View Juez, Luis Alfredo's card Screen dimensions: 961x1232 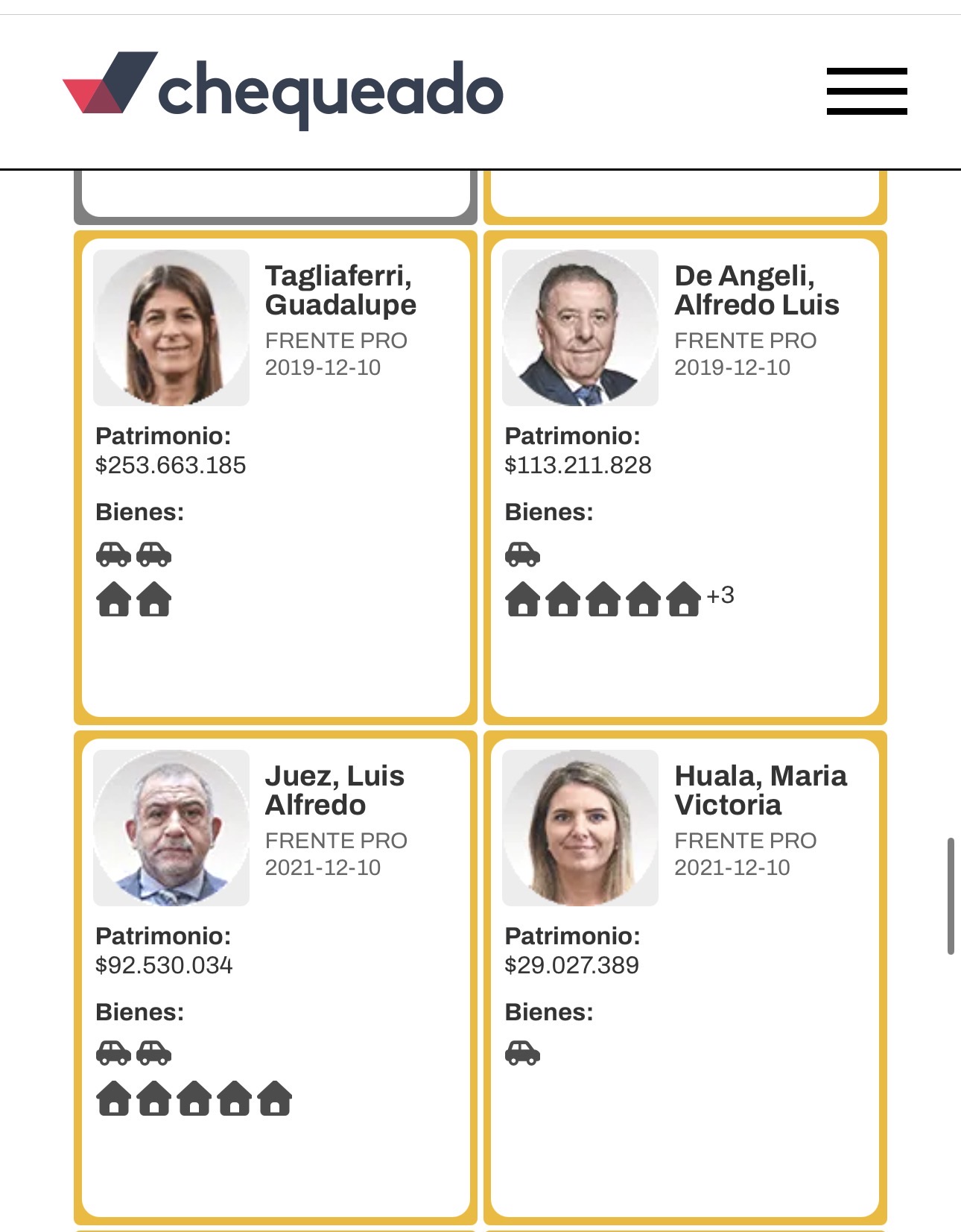[275, 976]
